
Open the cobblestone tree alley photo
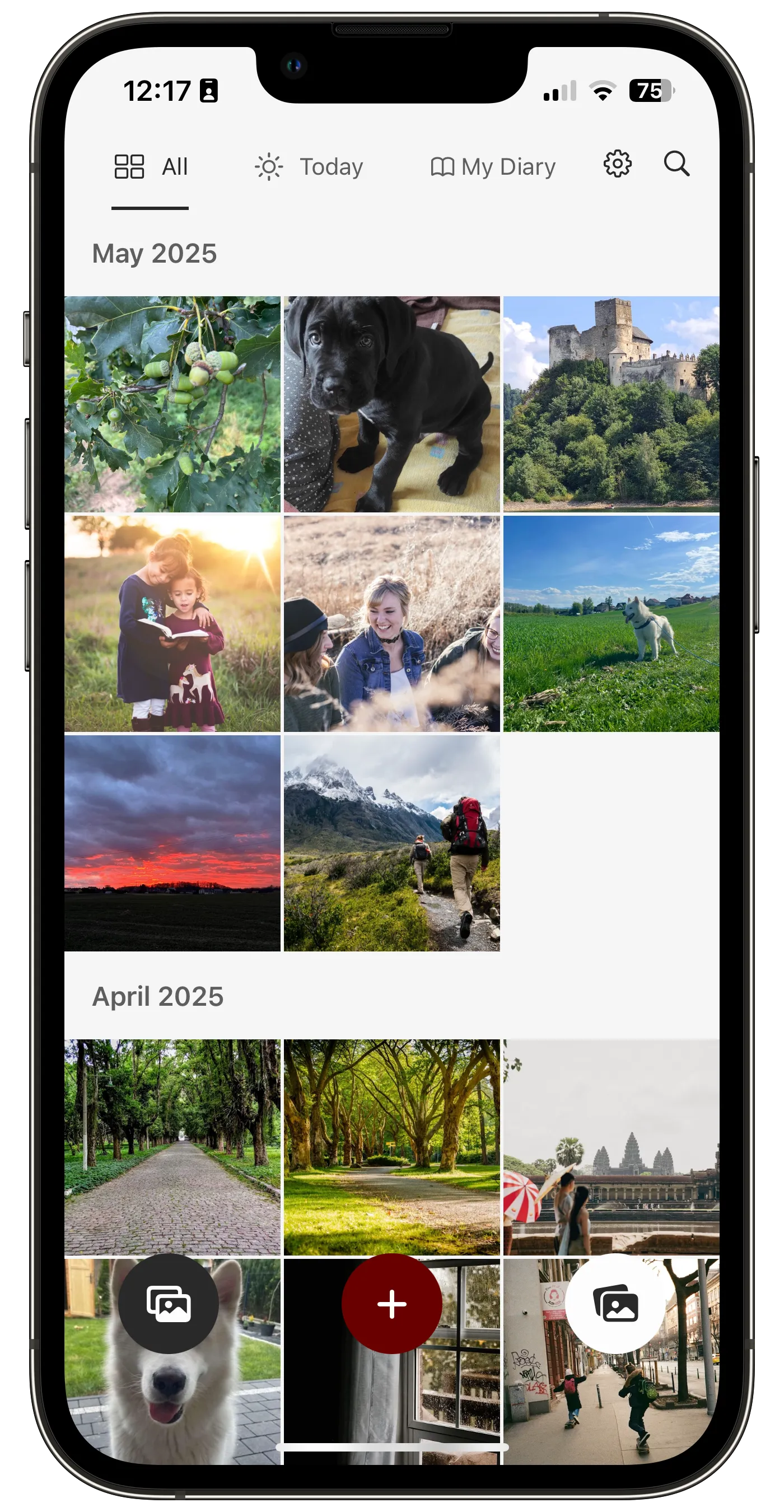172,1147
